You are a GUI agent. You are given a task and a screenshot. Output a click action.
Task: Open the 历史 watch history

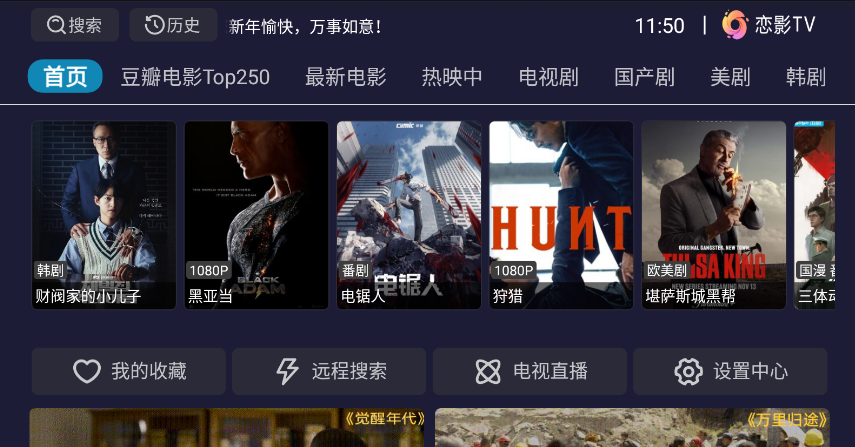pos(173,25)
